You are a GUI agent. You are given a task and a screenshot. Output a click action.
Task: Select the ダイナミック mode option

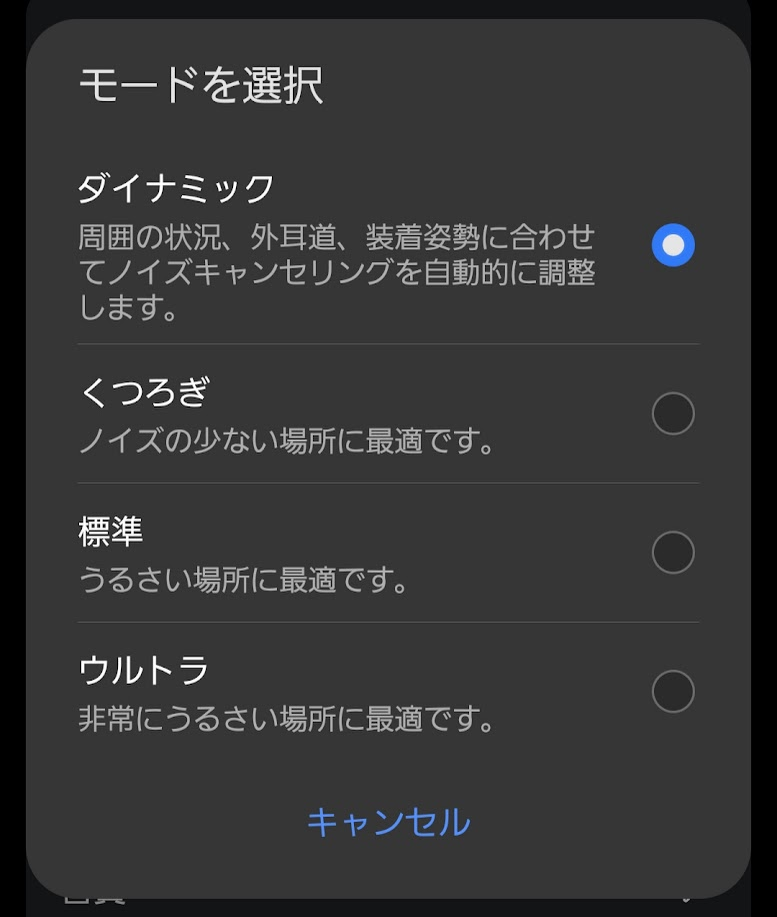coord(672,245)
